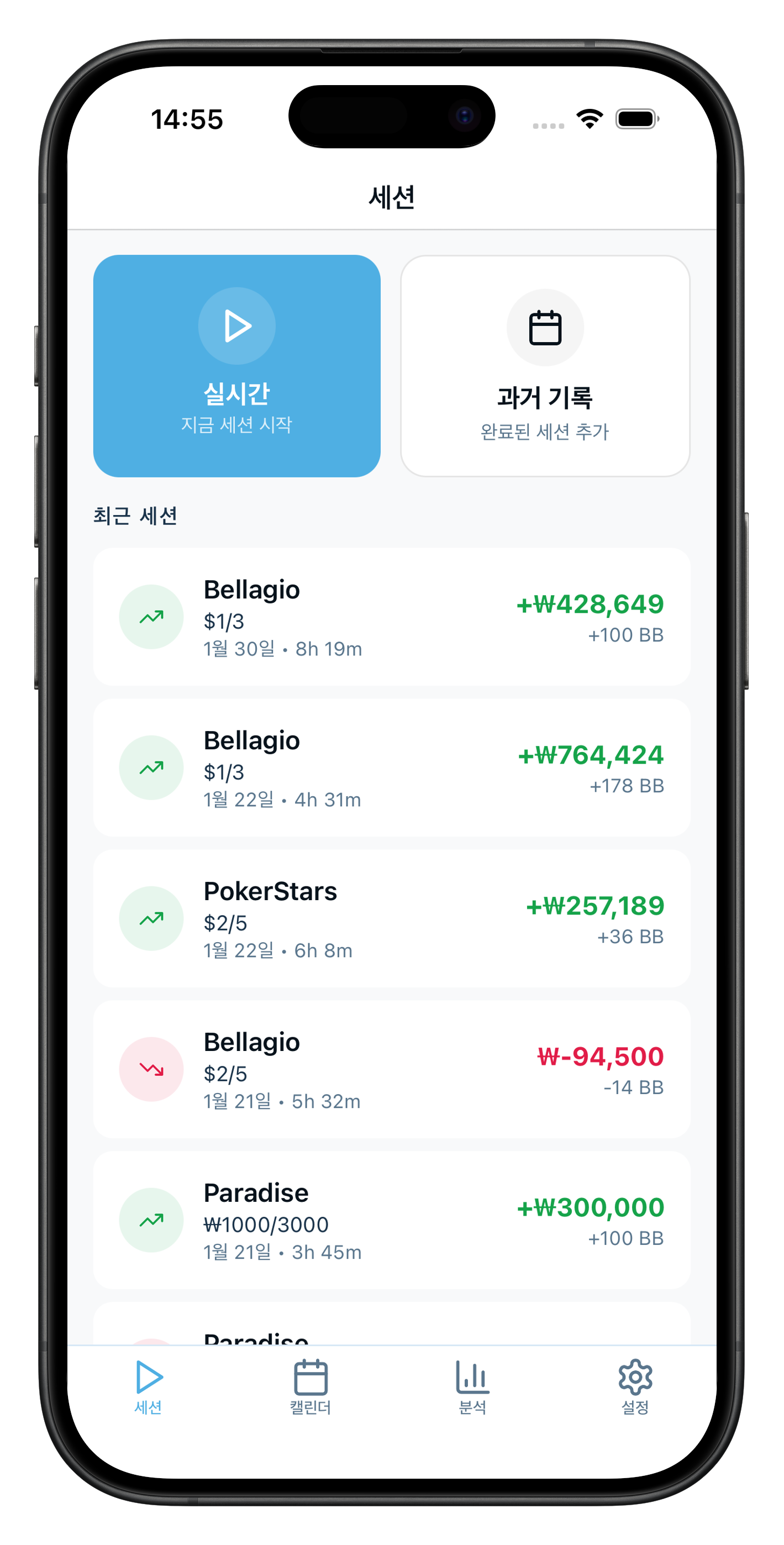
Task: Add a completed session via 과거 기록
Action: [545, 366]
